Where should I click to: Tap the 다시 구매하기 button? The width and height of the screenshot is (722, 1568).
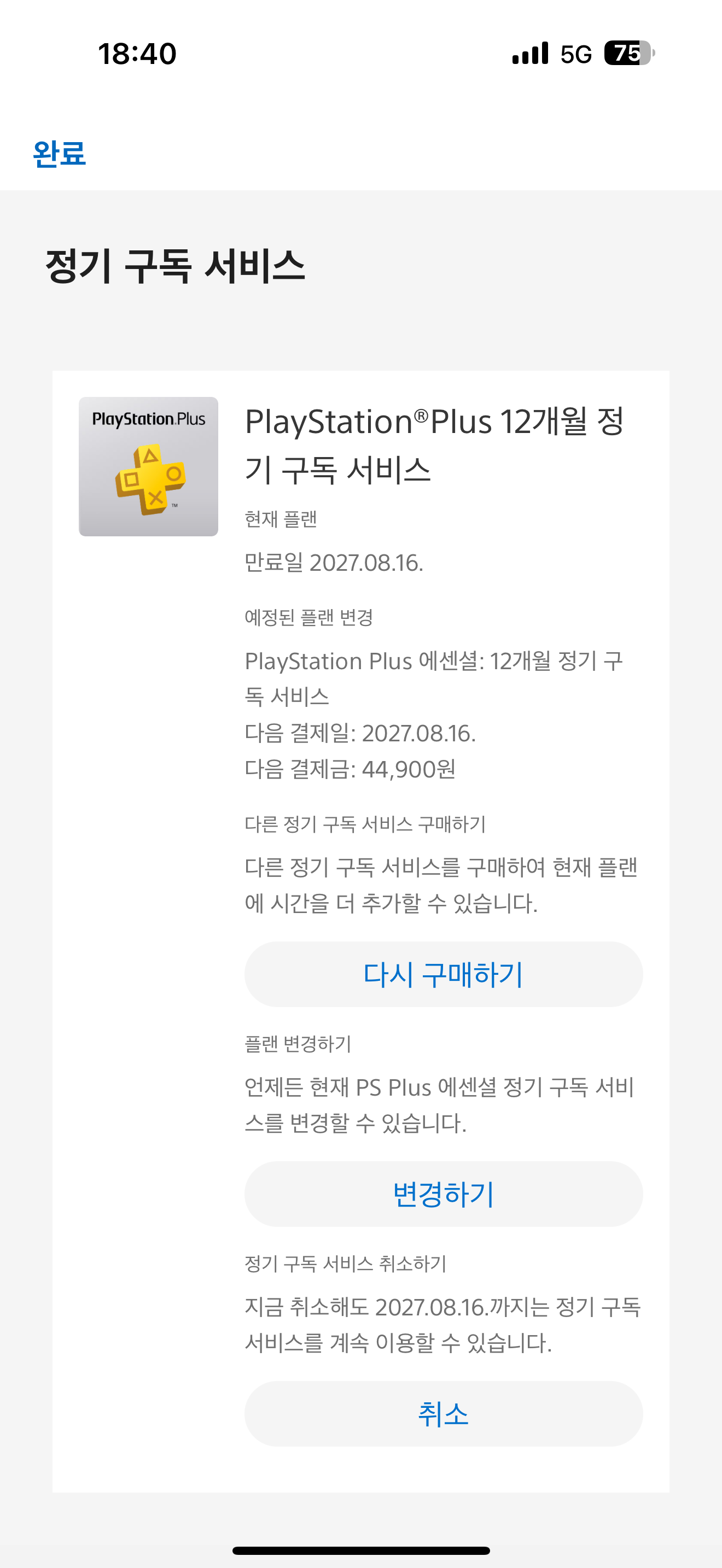443,974
